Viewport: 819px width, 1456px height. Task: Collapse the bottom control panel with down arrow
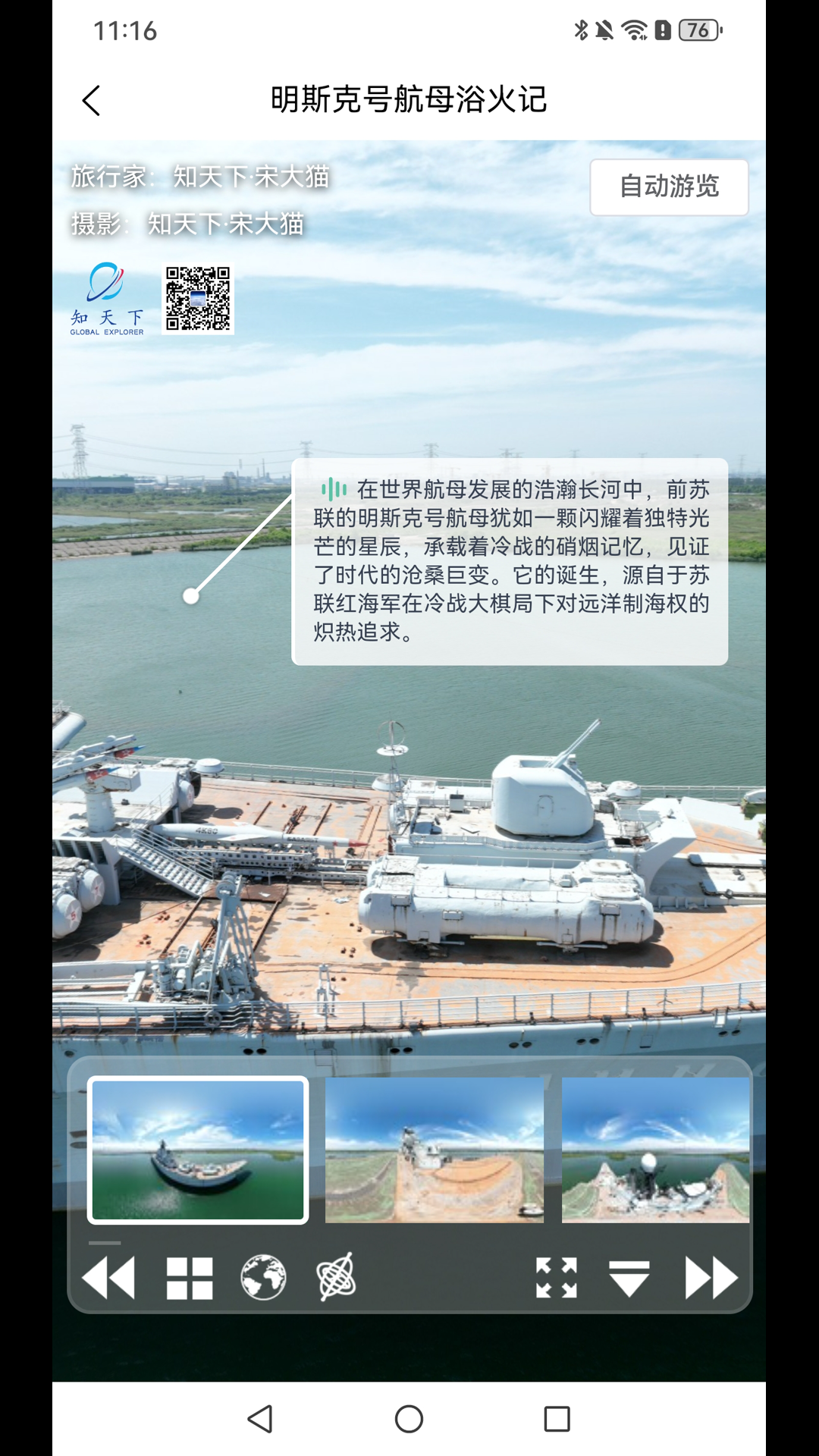[629, 1278]
